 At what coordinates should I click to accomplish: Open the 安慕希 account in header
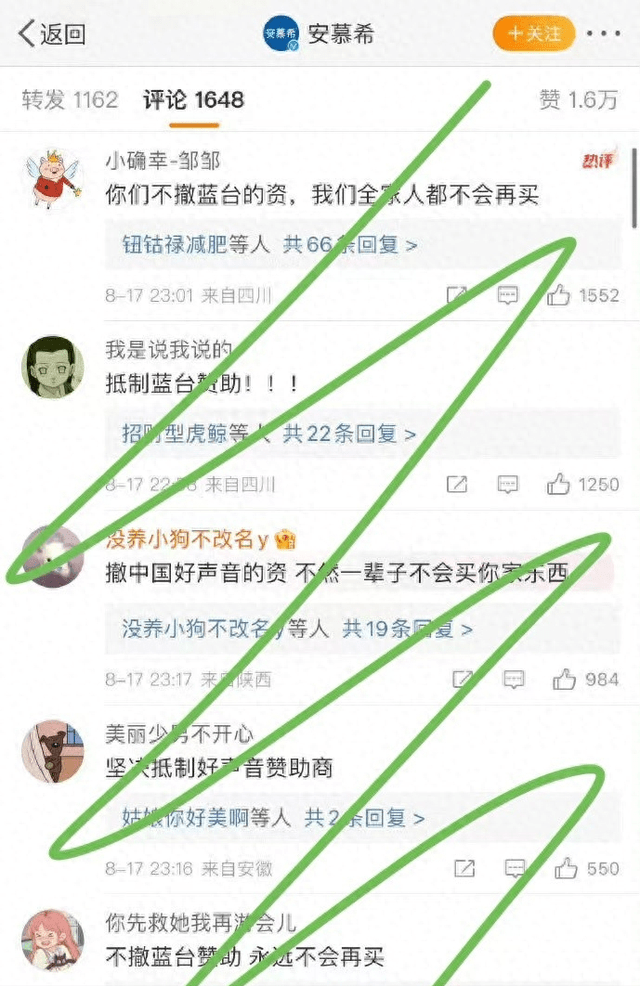coord(319,34)
